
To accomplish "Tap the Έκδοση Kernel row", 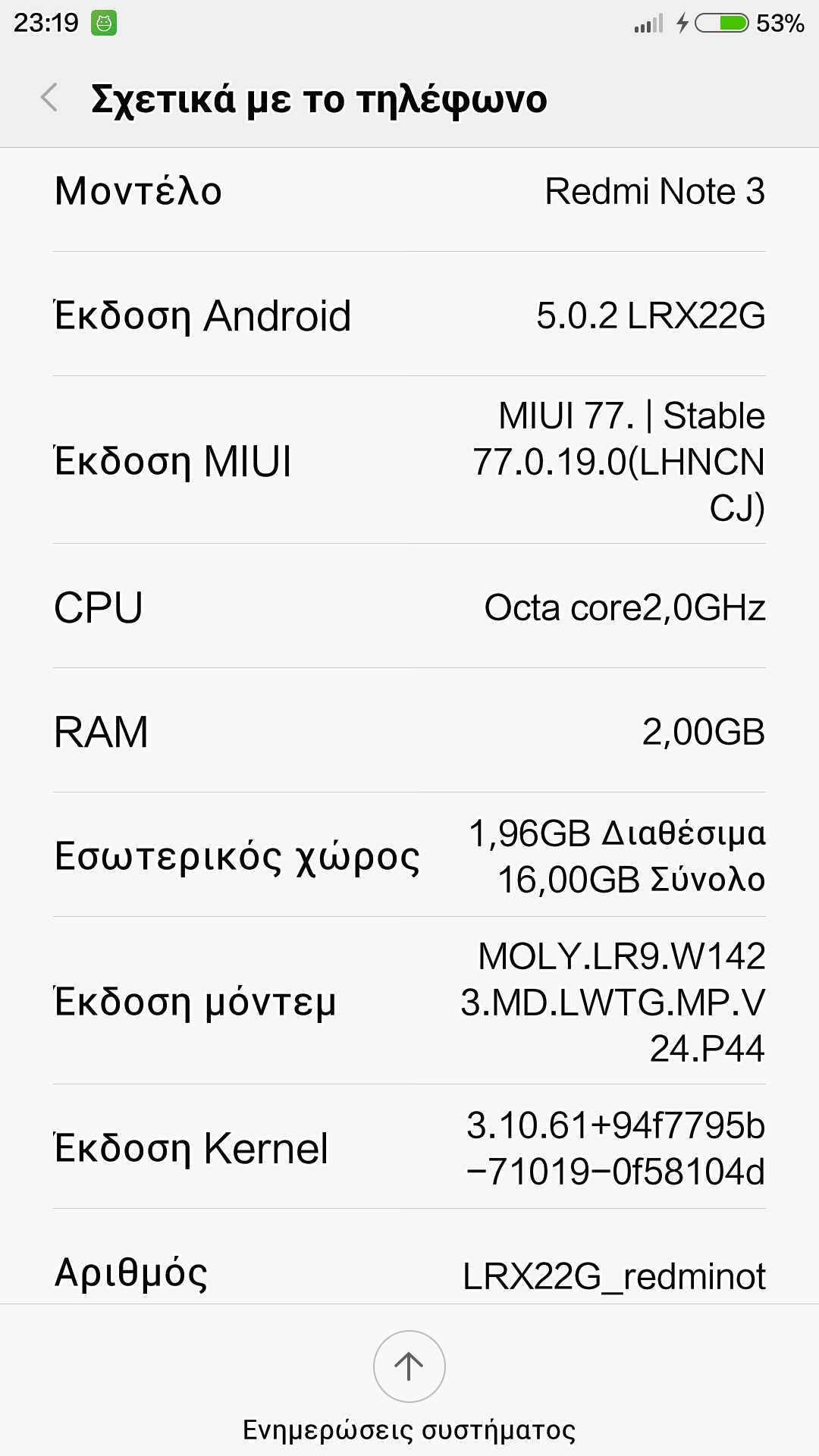I will (409, 1147).
